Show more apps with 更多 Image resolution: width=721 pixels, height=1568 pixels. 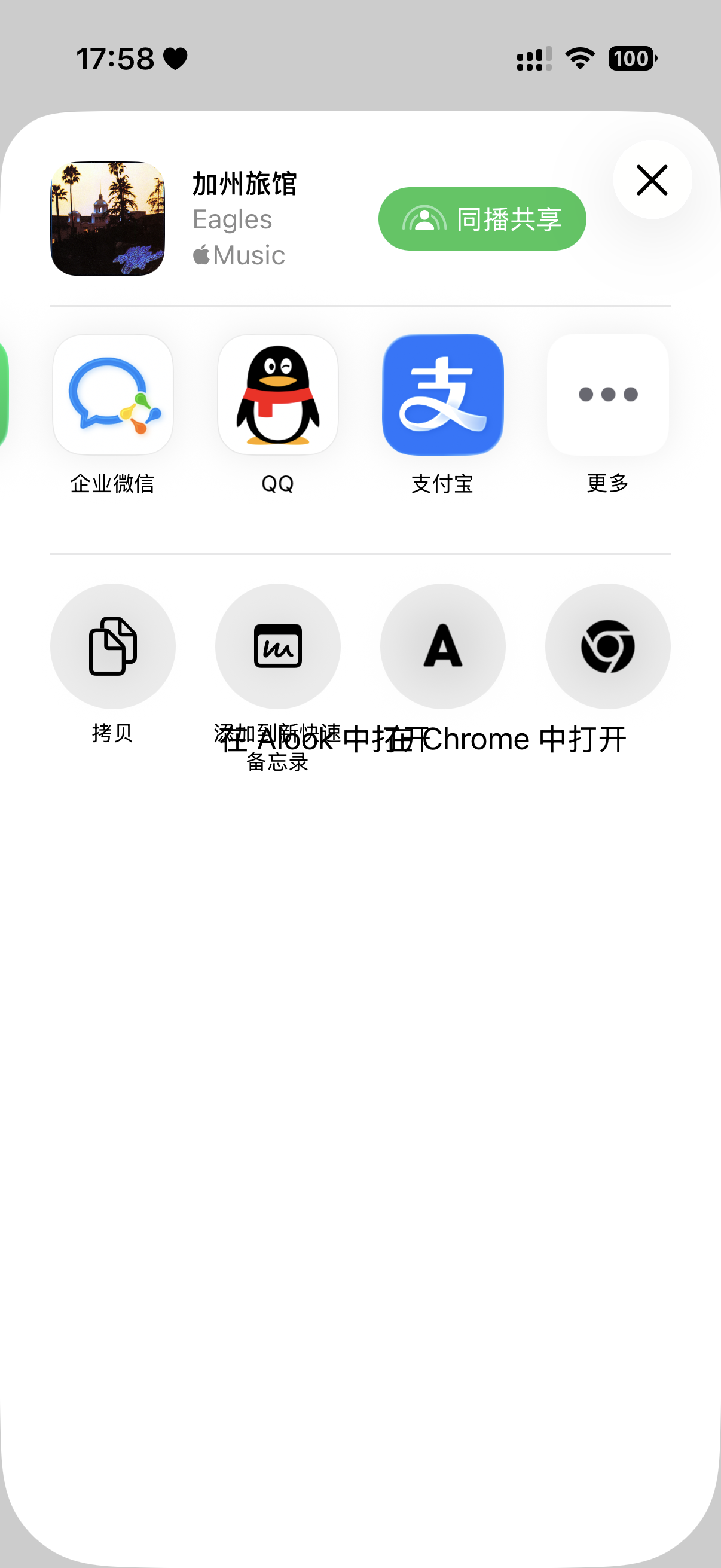(x=607, y=395)
